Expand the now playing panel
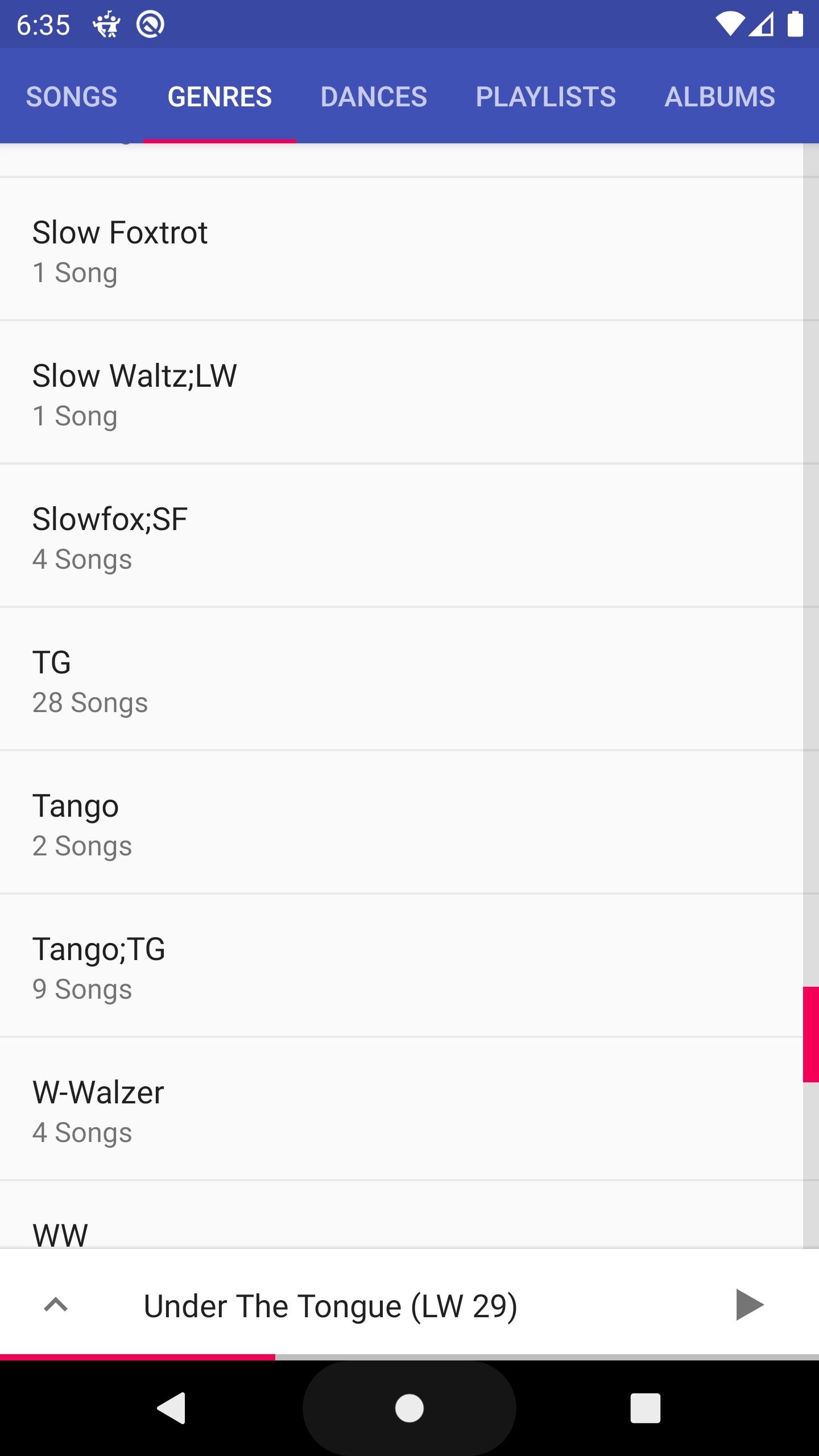Screen dimensions: 819x1456 56,1305
